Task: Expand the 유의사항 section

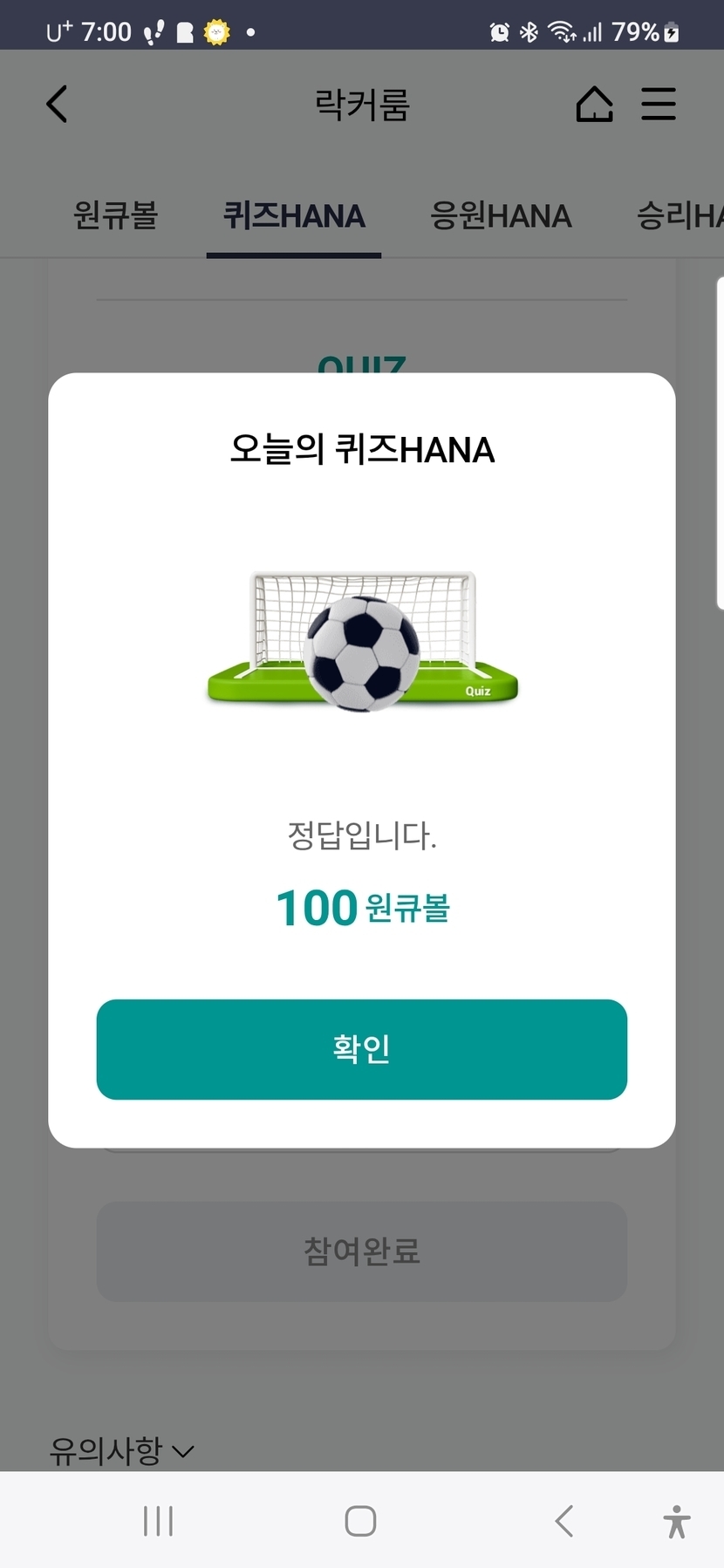Action: [x=122, y=1451]
